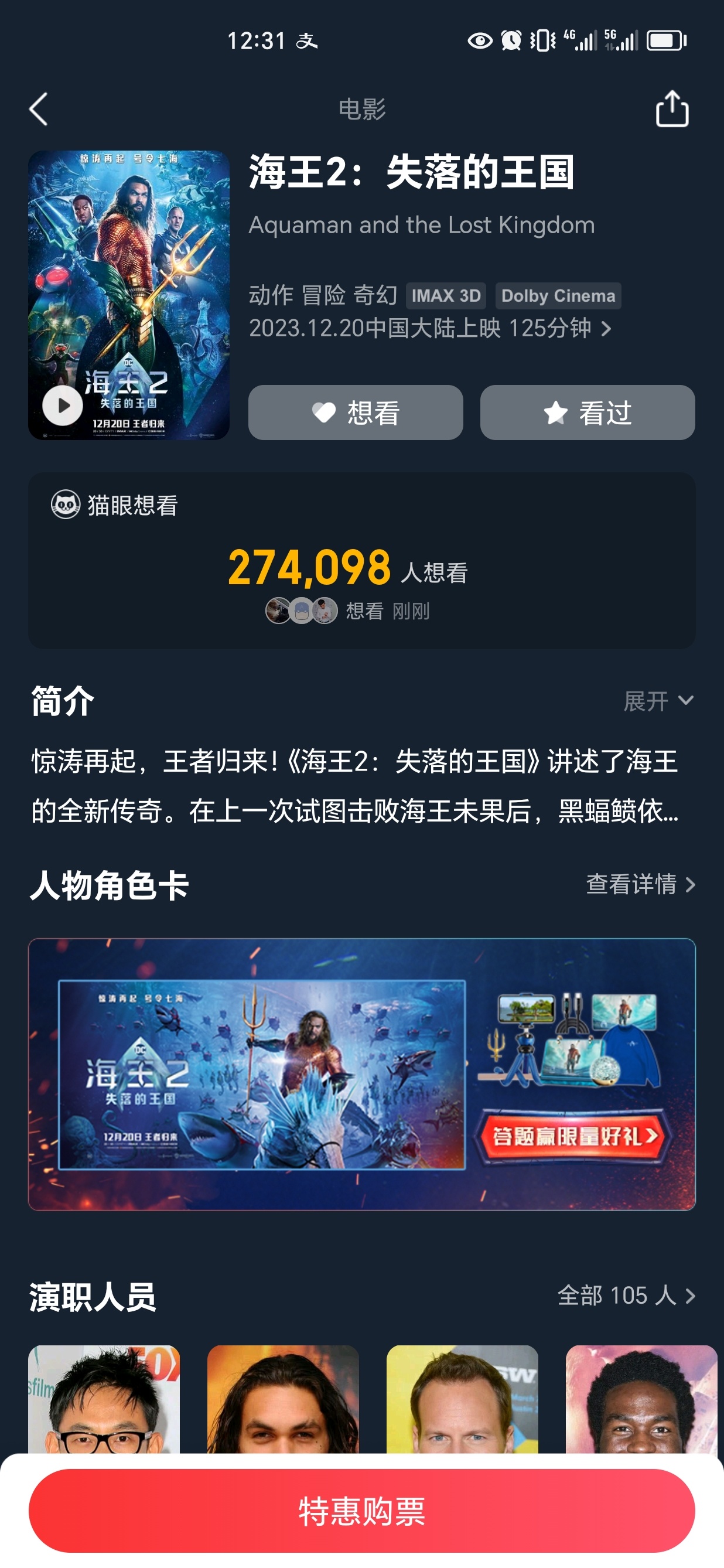Go back to the previous screen
This screenshot has width=724, height=1568.
tap(39, 110)
